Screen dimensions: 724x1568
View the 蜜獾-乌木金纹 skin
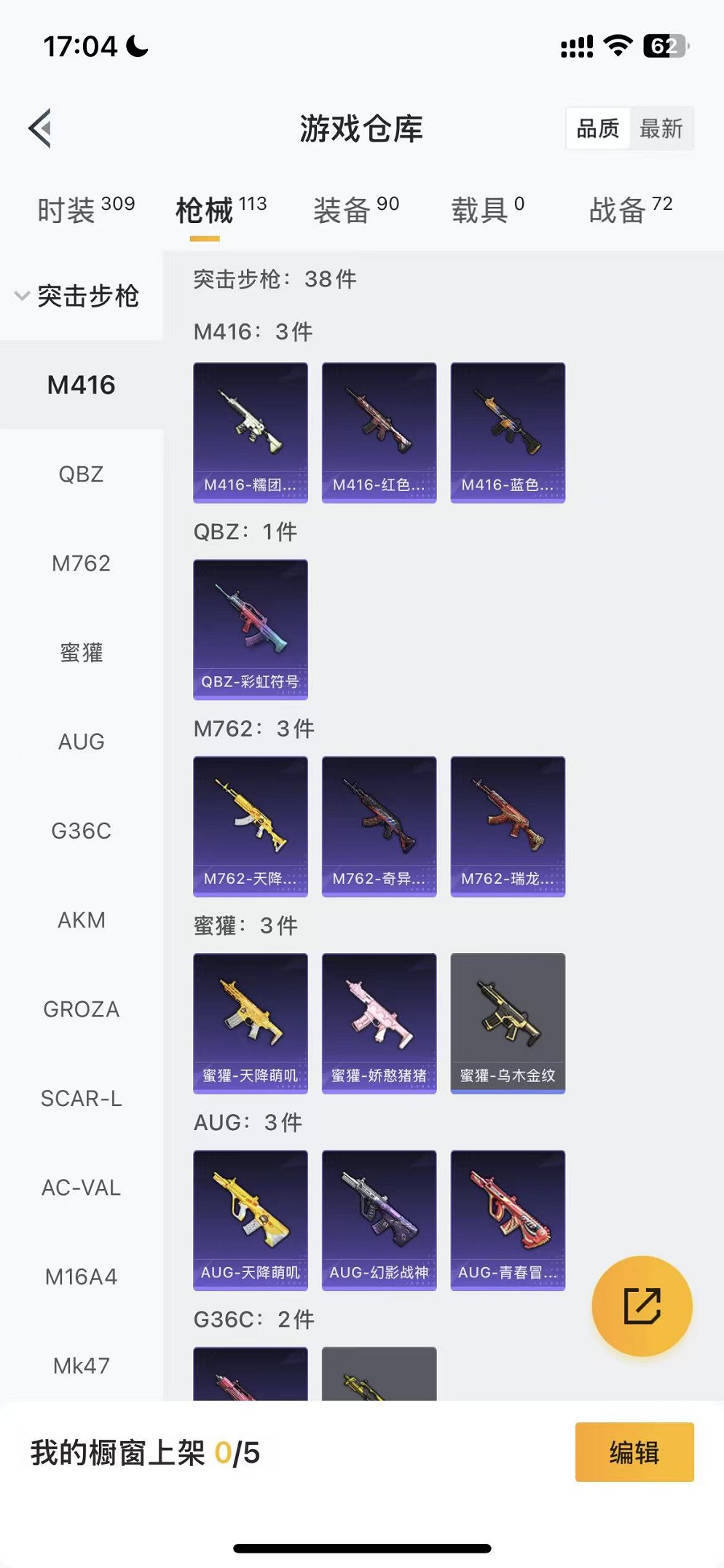click(x=508, y=1022)
